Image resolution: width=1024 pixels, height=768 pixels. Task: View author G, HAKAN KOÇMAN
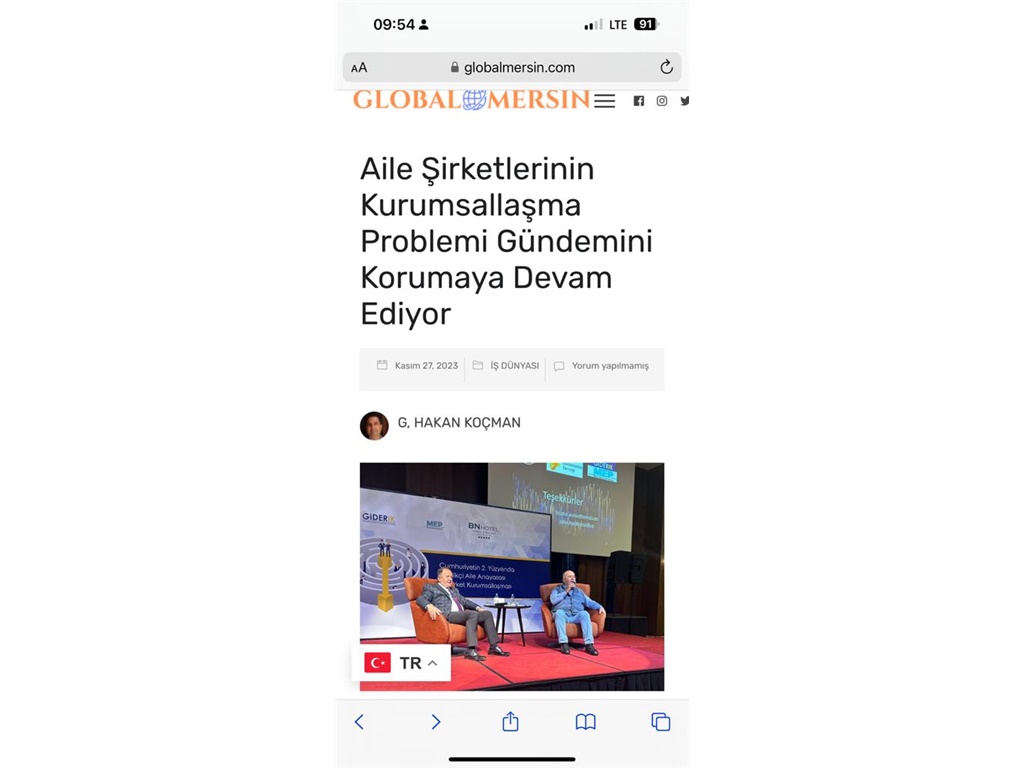(458, 423)
